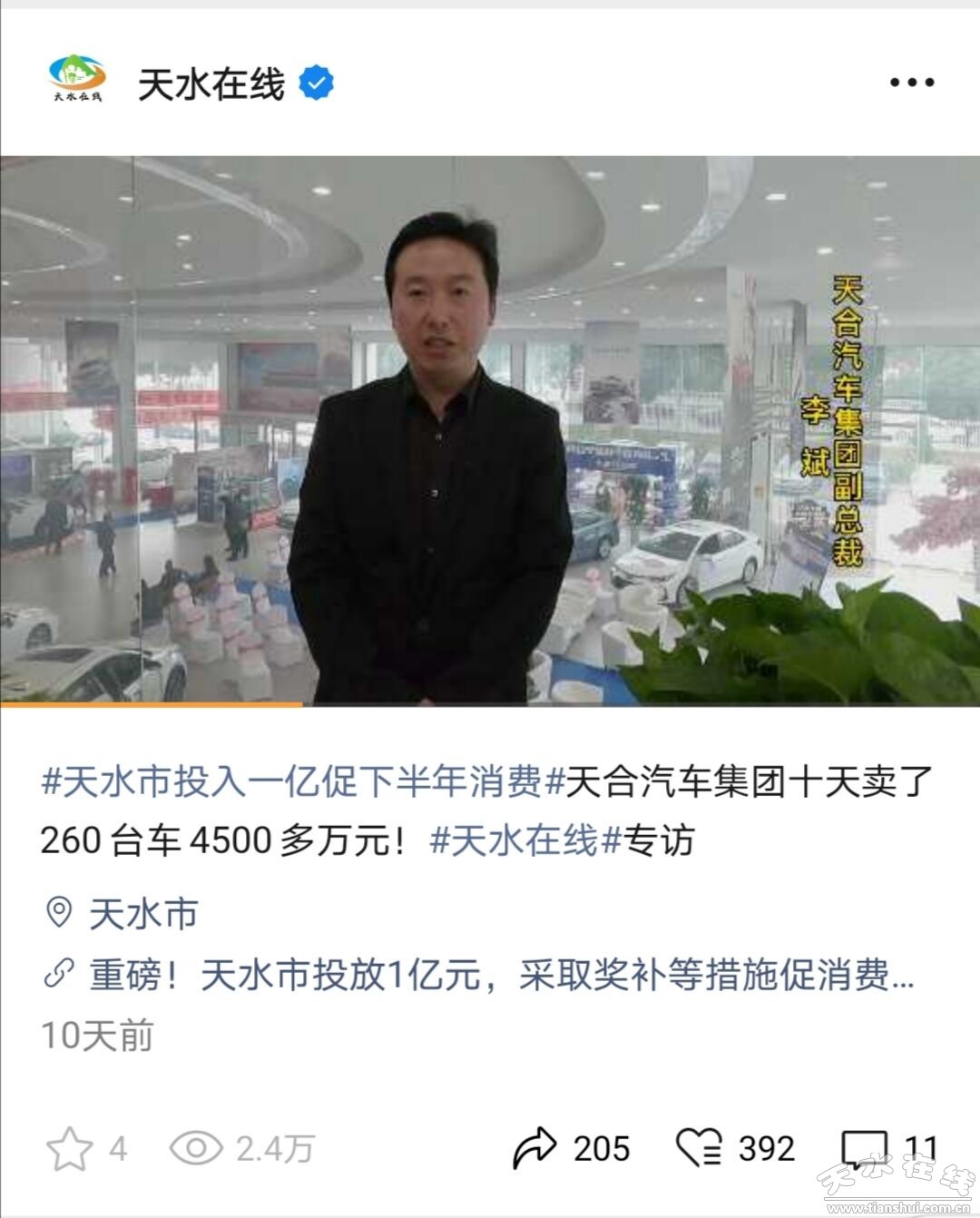Open linked article 重磅！天水市投放1亿元
980x1218 pixels.
[499, 975]
